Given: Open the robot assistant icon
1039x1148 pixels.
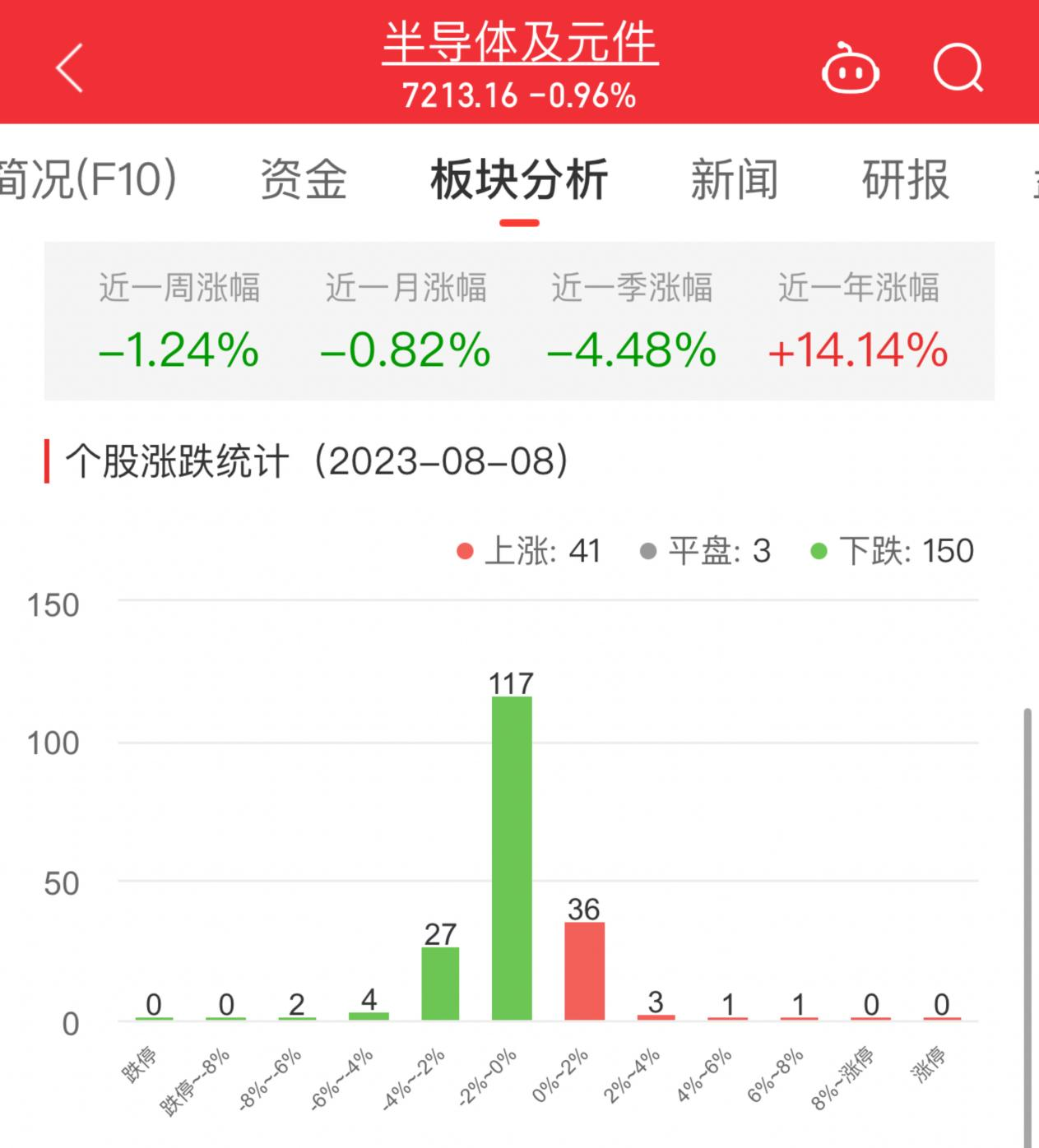Looking at the screenshot, I should pos(850,70).
